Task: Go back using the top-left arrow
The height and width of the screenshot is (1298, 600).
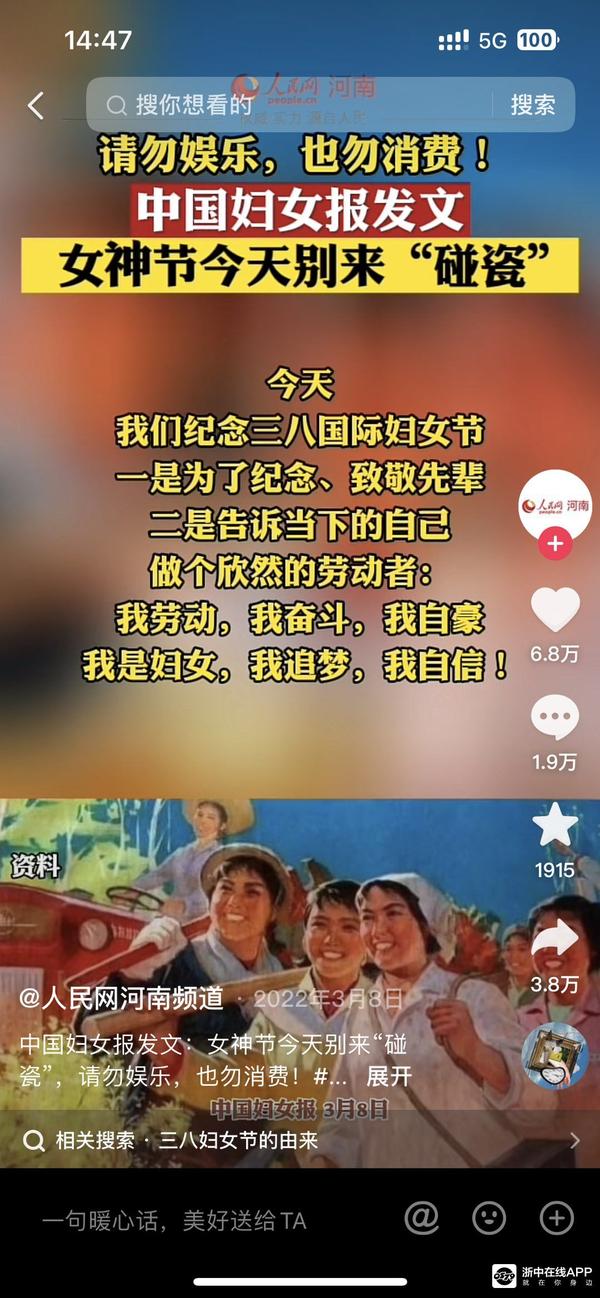Action: pos(36,105)
